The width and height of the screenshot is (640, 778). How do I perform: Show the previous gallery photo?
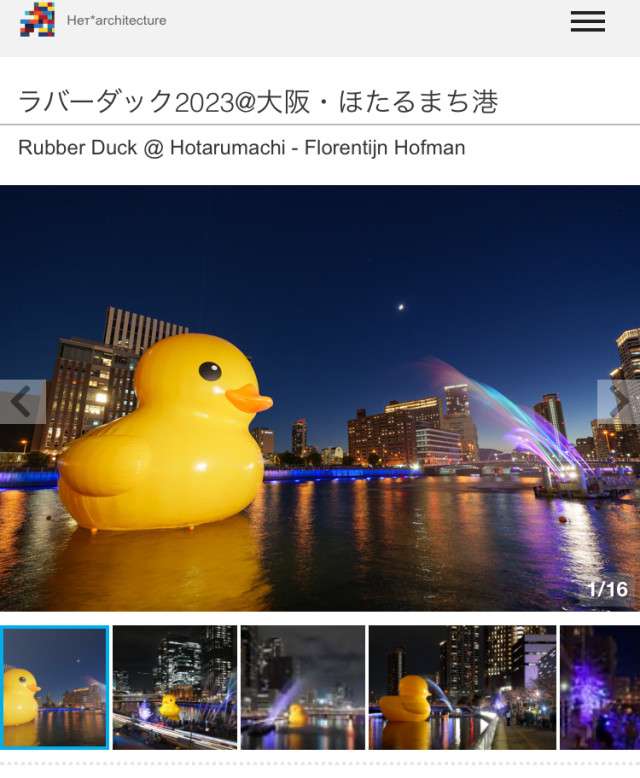pyautogui.click(x=21, y=402)
